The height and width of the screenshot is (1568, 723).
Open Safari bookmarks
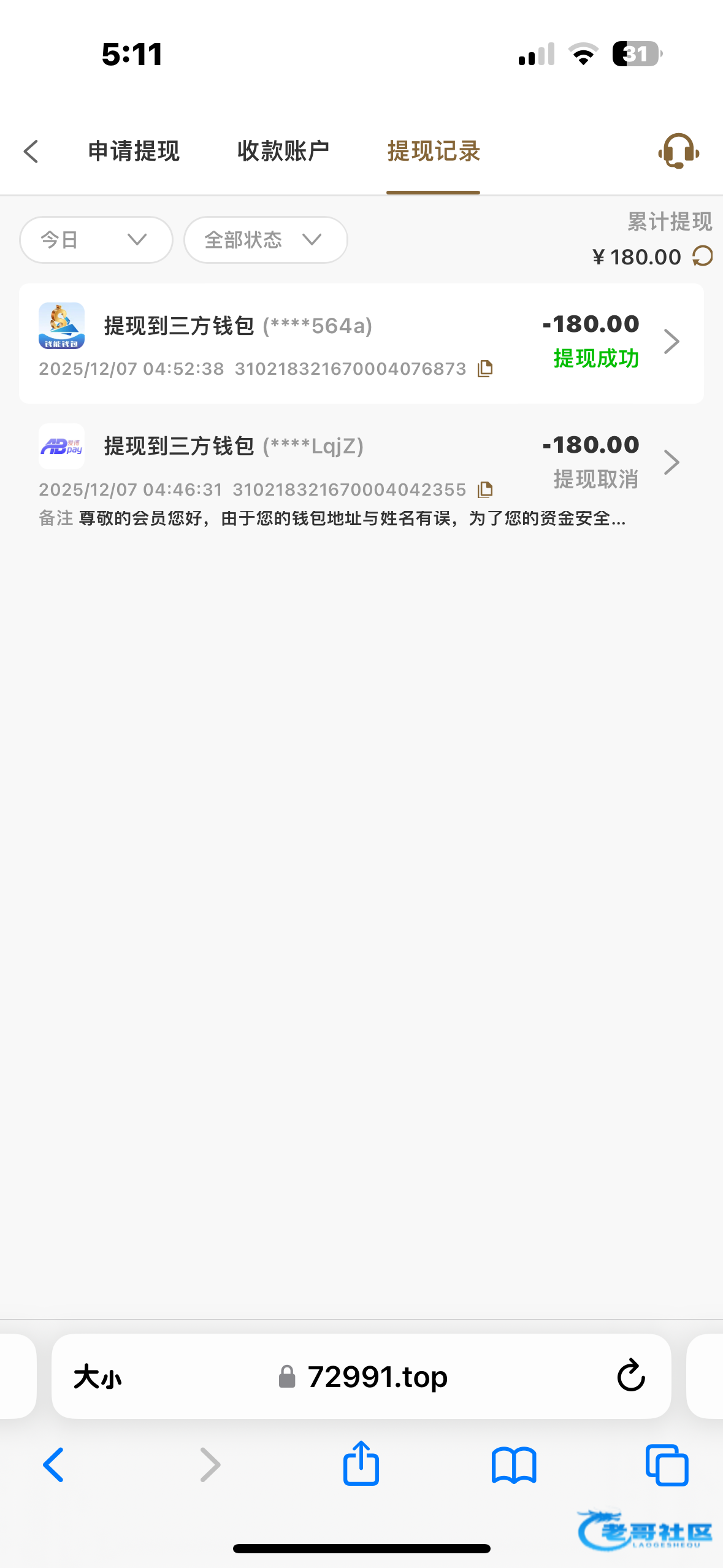pos(513,1465)
